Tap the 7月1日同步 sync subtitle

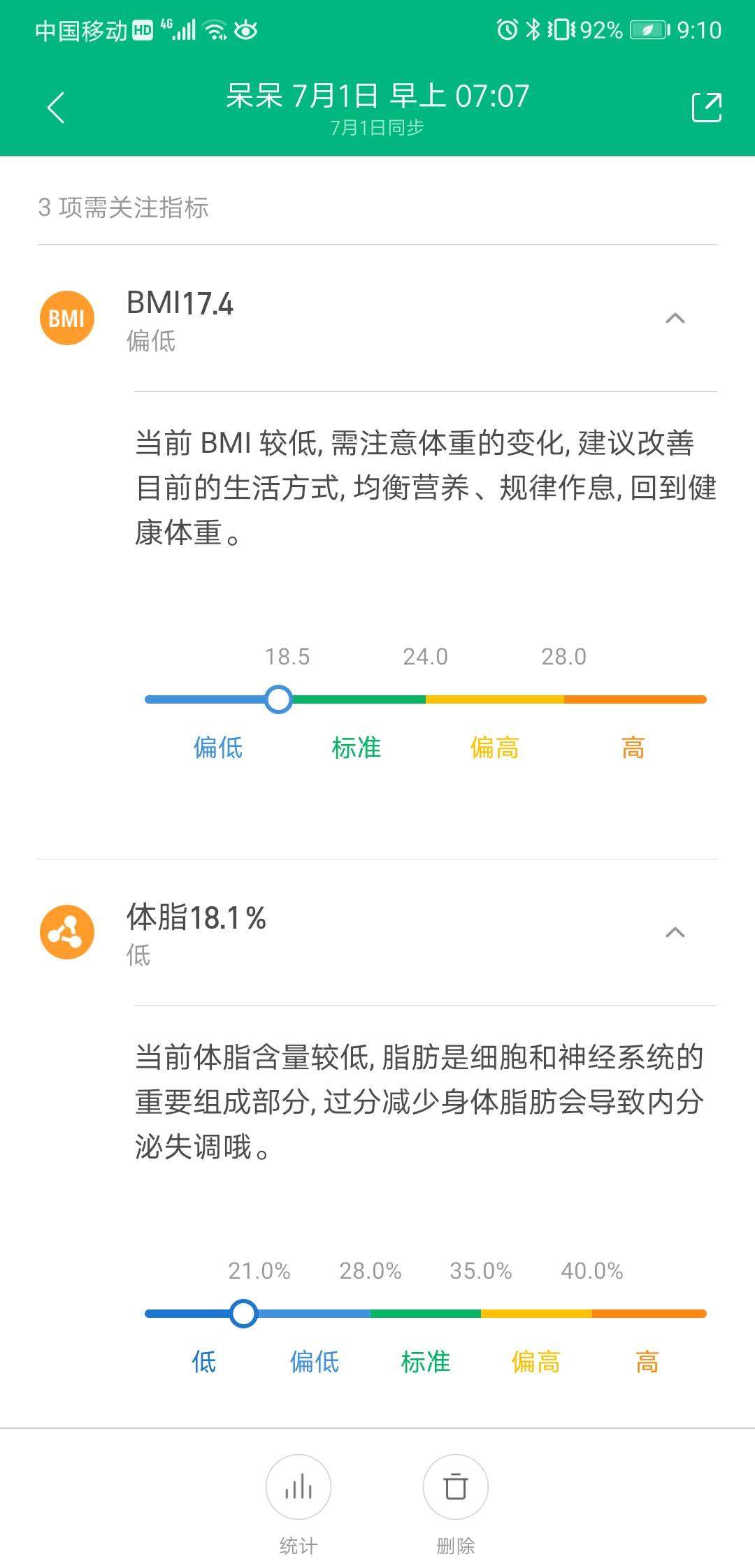pyautogui.click(x=377, y=128)
